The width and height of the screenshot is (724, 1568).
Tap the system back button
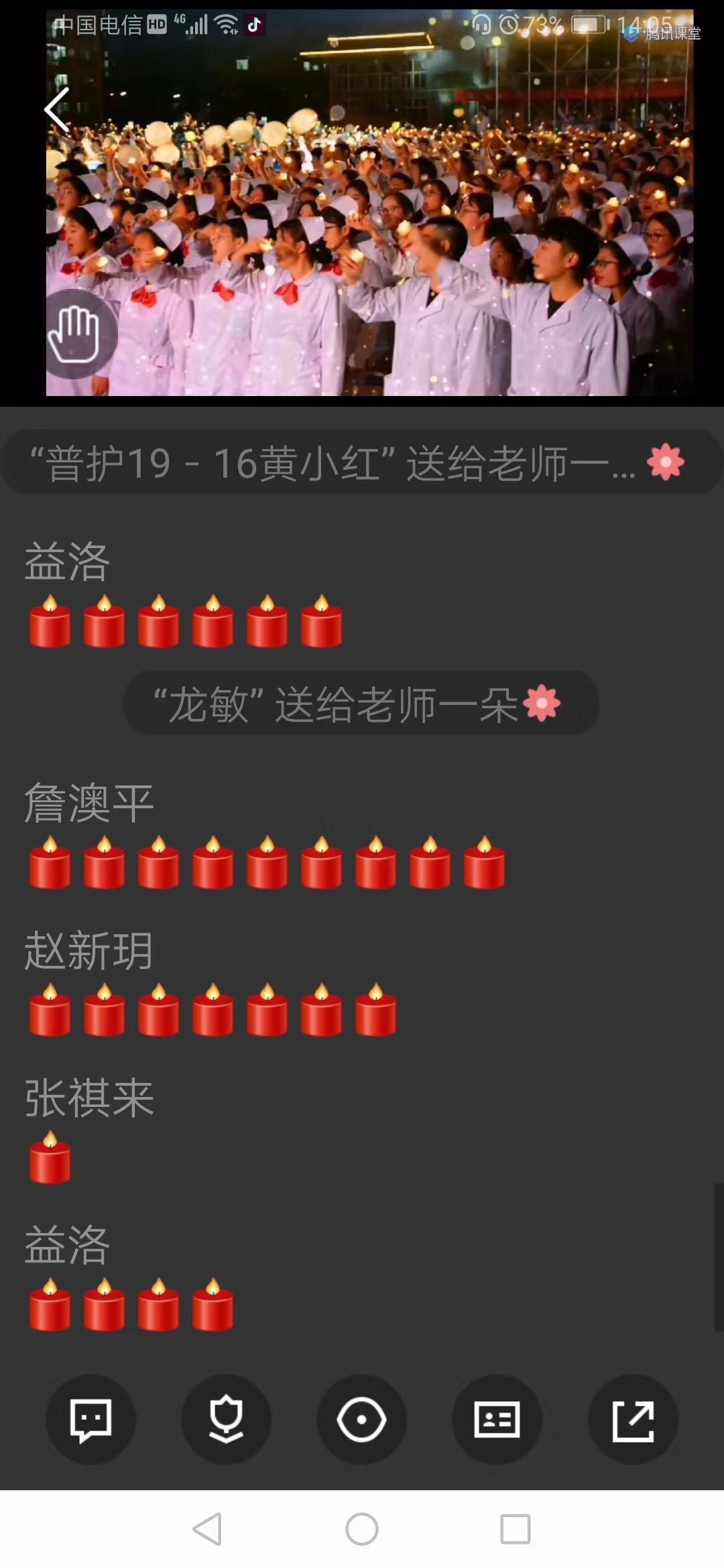(x=207, y=1529)
